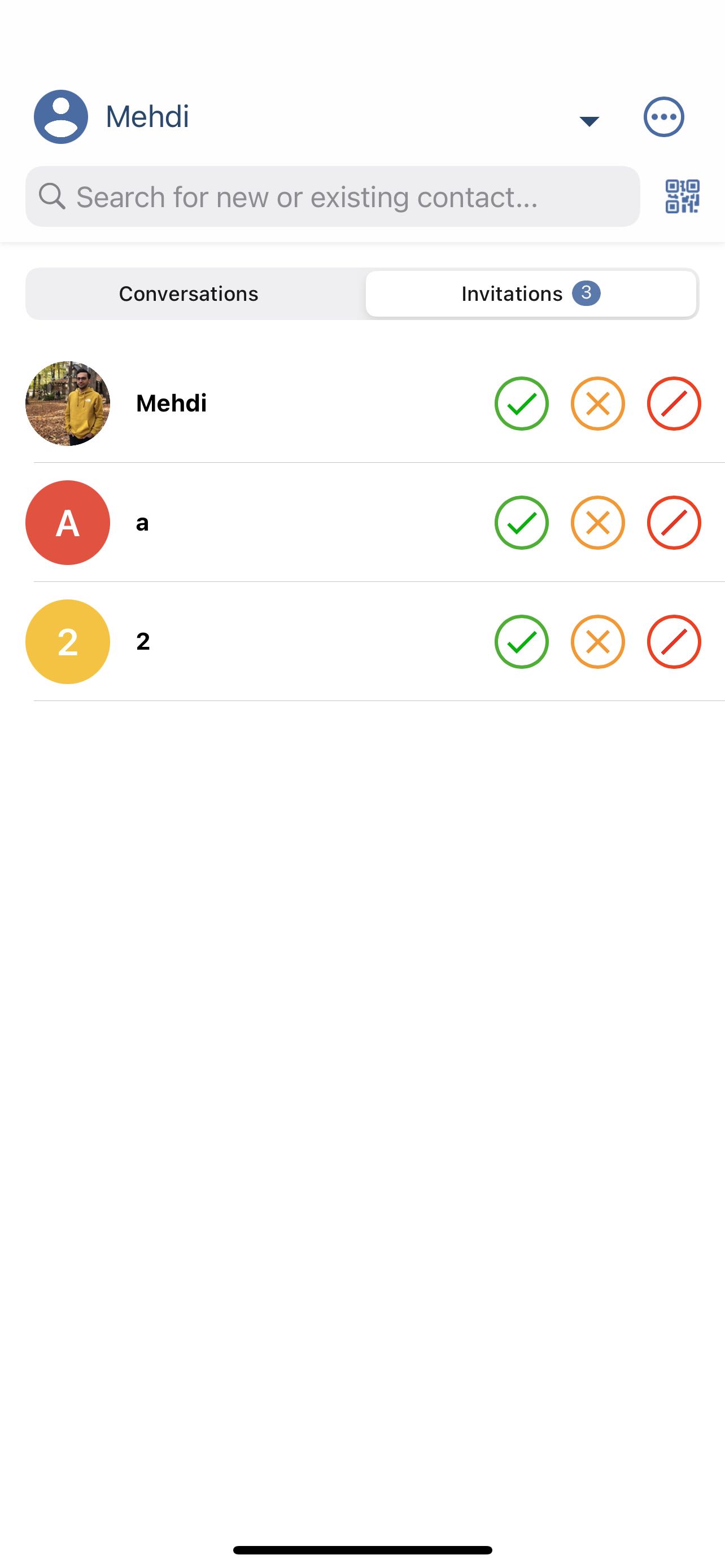The image size is (725, 1568).
Task: Select the Invitations tab
Action: 531,294
